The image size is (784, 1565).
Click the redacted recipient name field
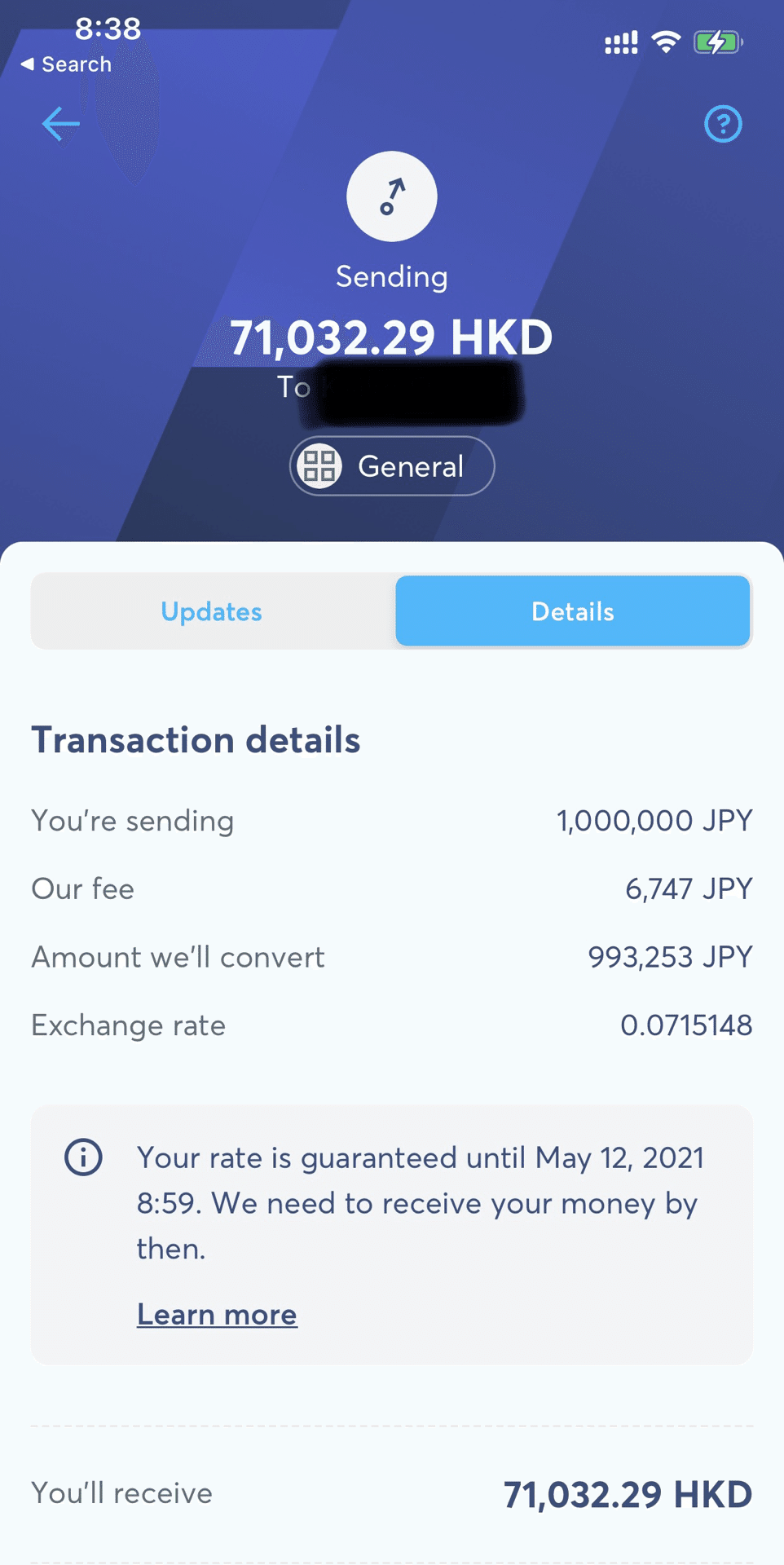coord(417,391)
